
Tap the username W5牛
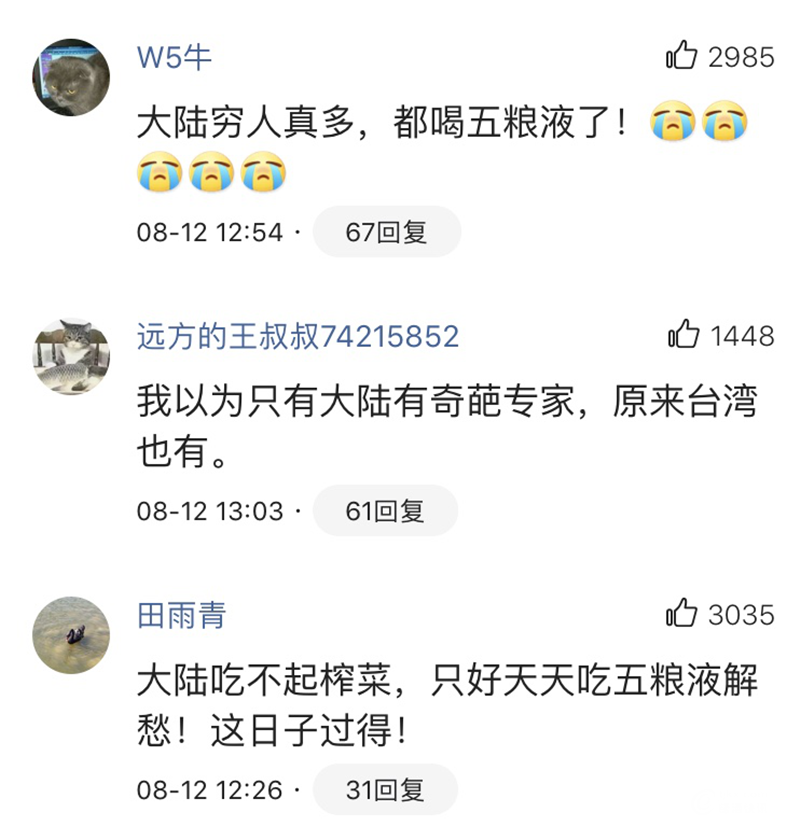point(174,57)
